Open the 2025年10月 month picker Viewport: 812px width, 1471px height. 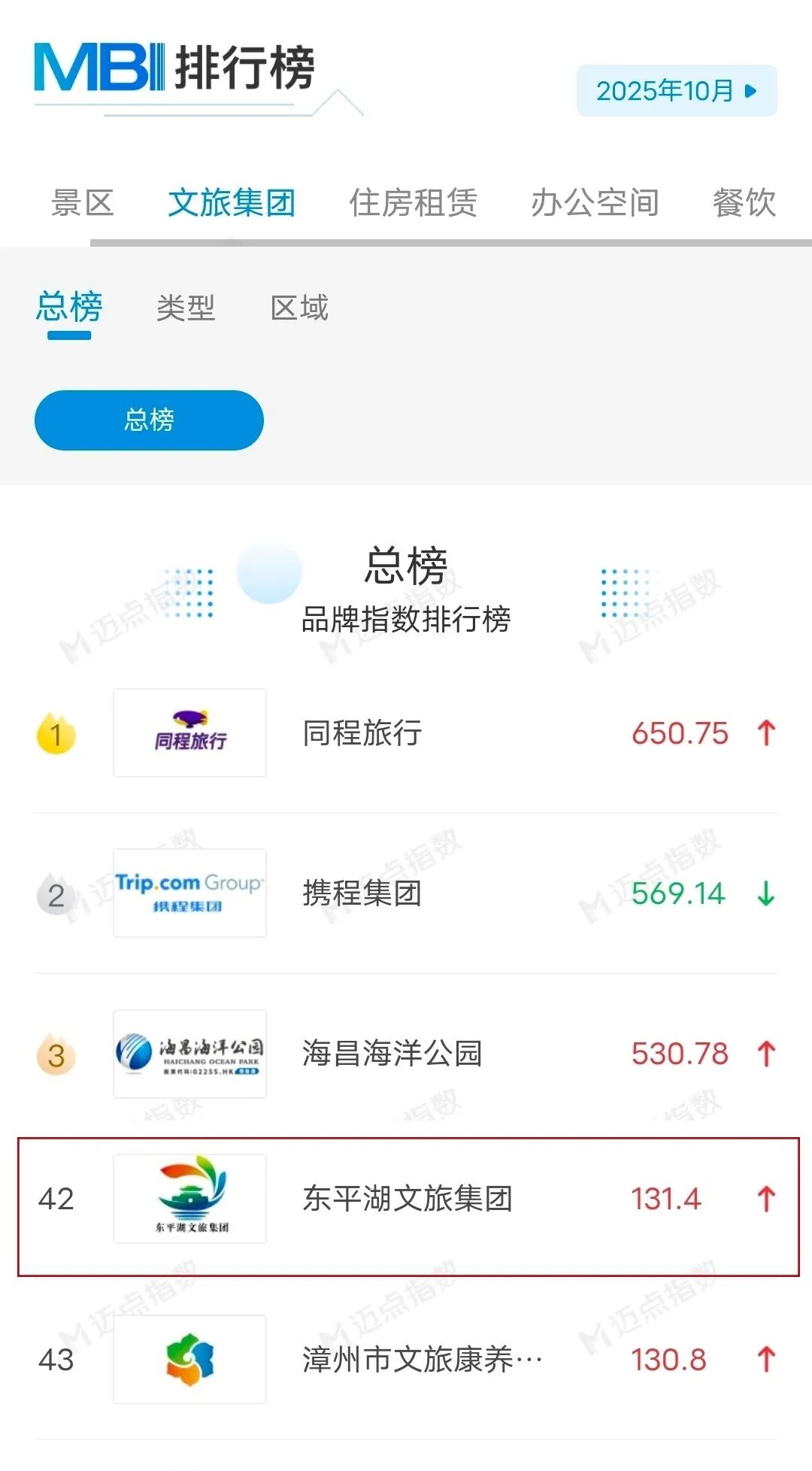pyautogui.click(x=676, y=91)
